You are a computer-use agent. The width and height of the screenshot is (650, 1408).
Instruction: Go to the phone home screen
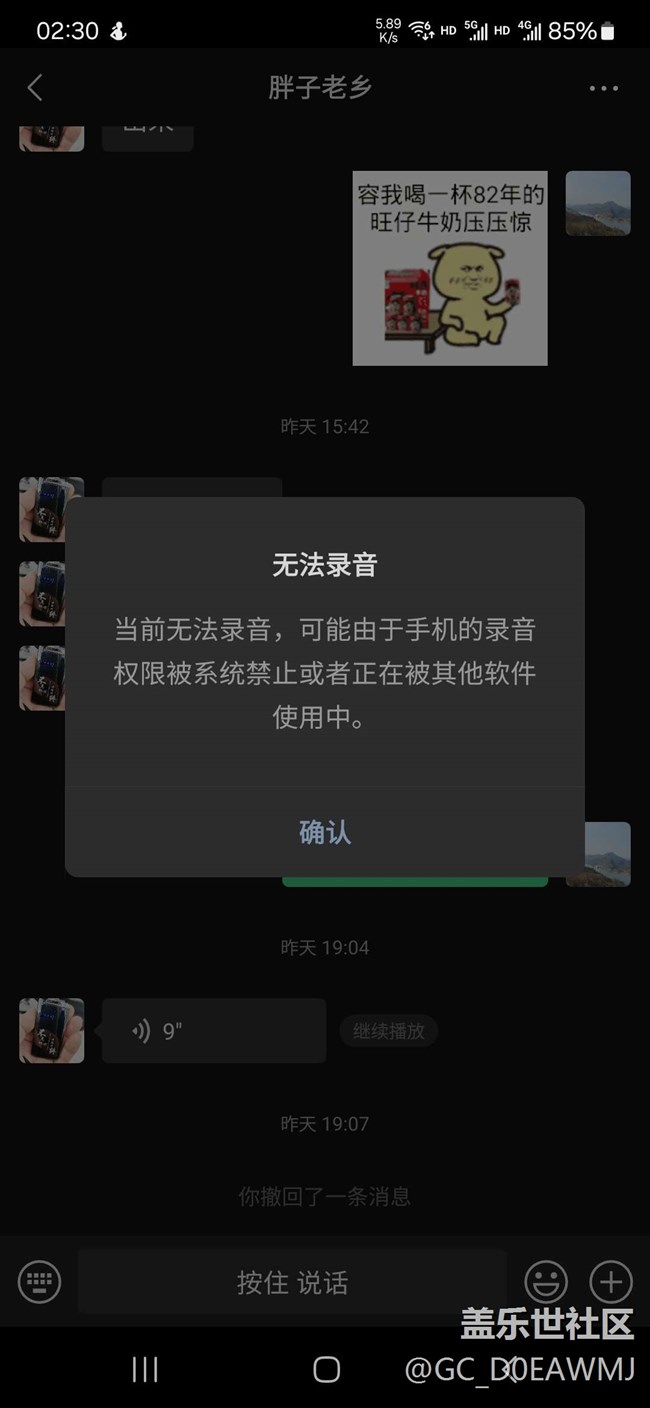[326, 1370]
